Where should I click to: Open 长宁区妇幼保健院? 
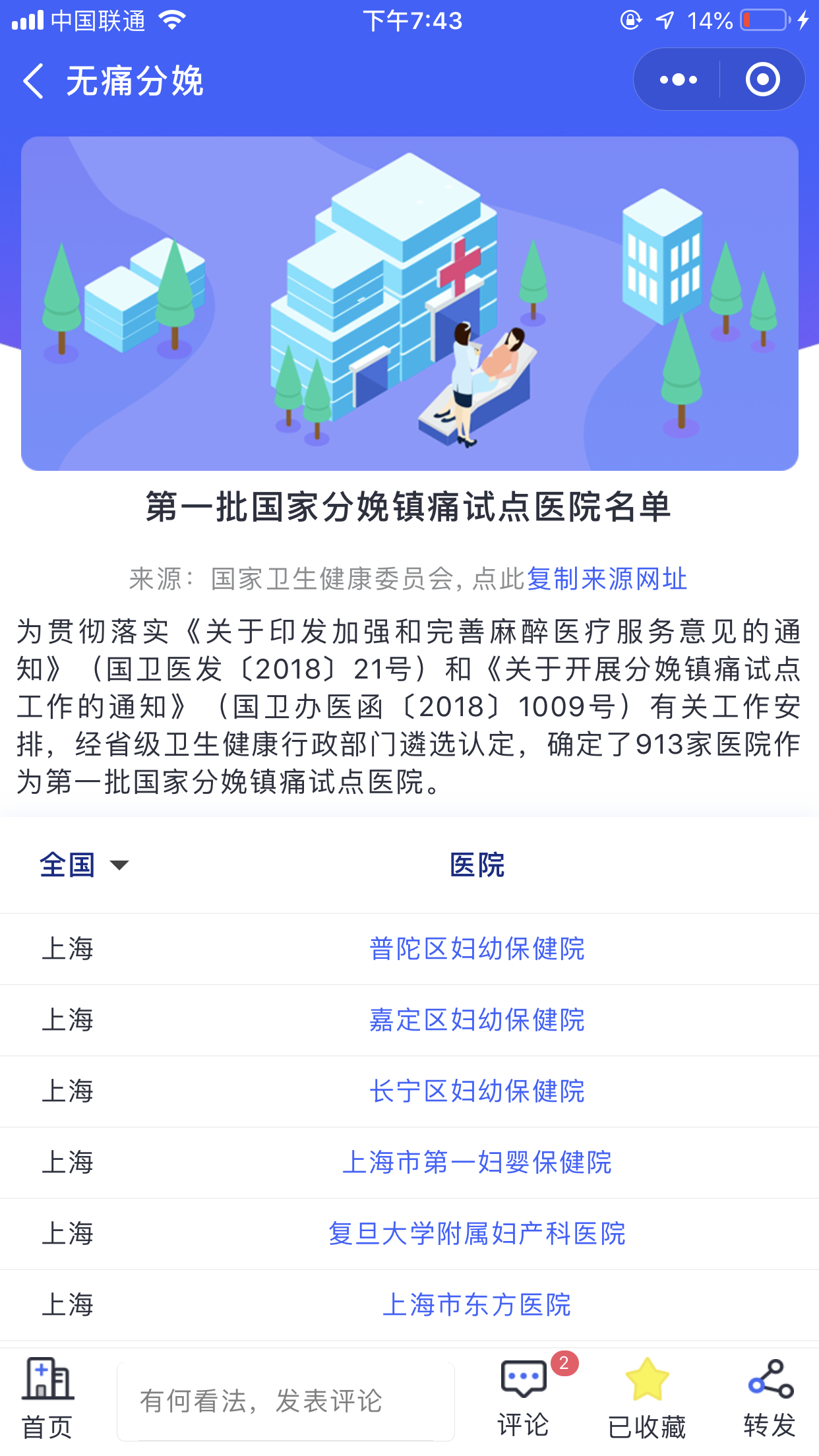point(477,1091)
